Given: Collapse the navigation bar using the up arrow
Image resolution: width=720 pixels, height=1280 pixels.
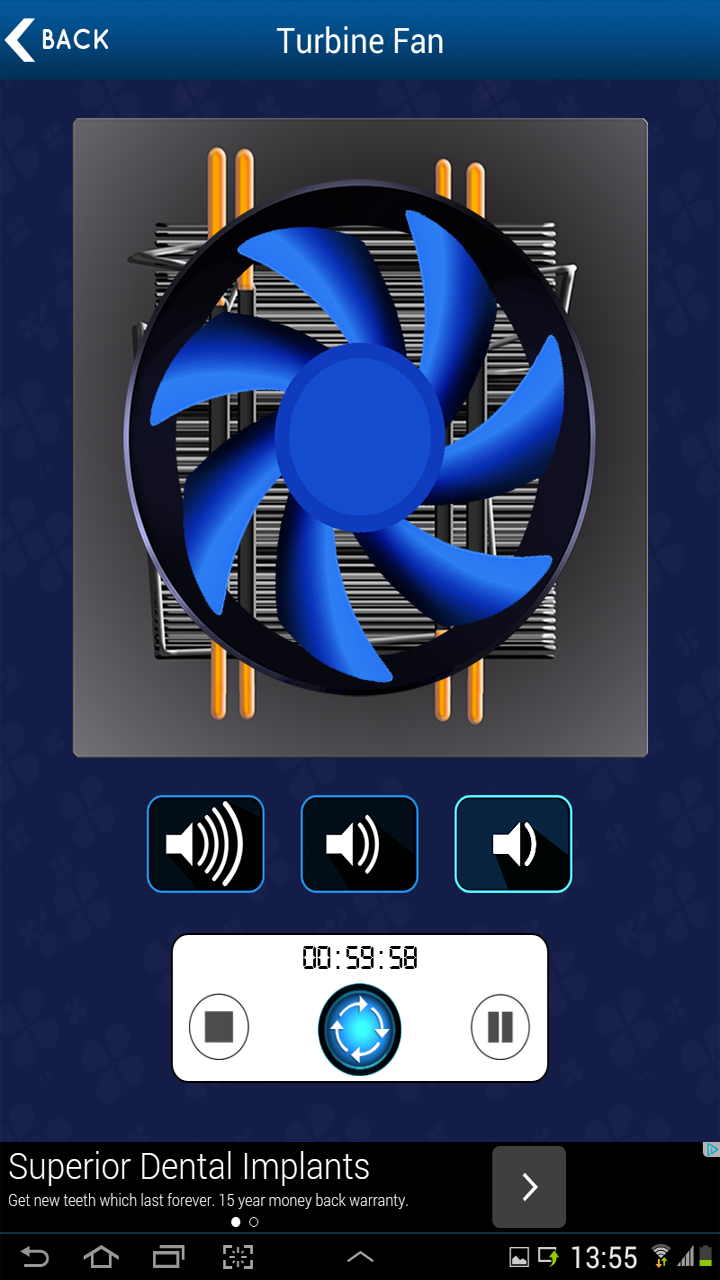Looking at the screenshot, I should click(359, 1256).
